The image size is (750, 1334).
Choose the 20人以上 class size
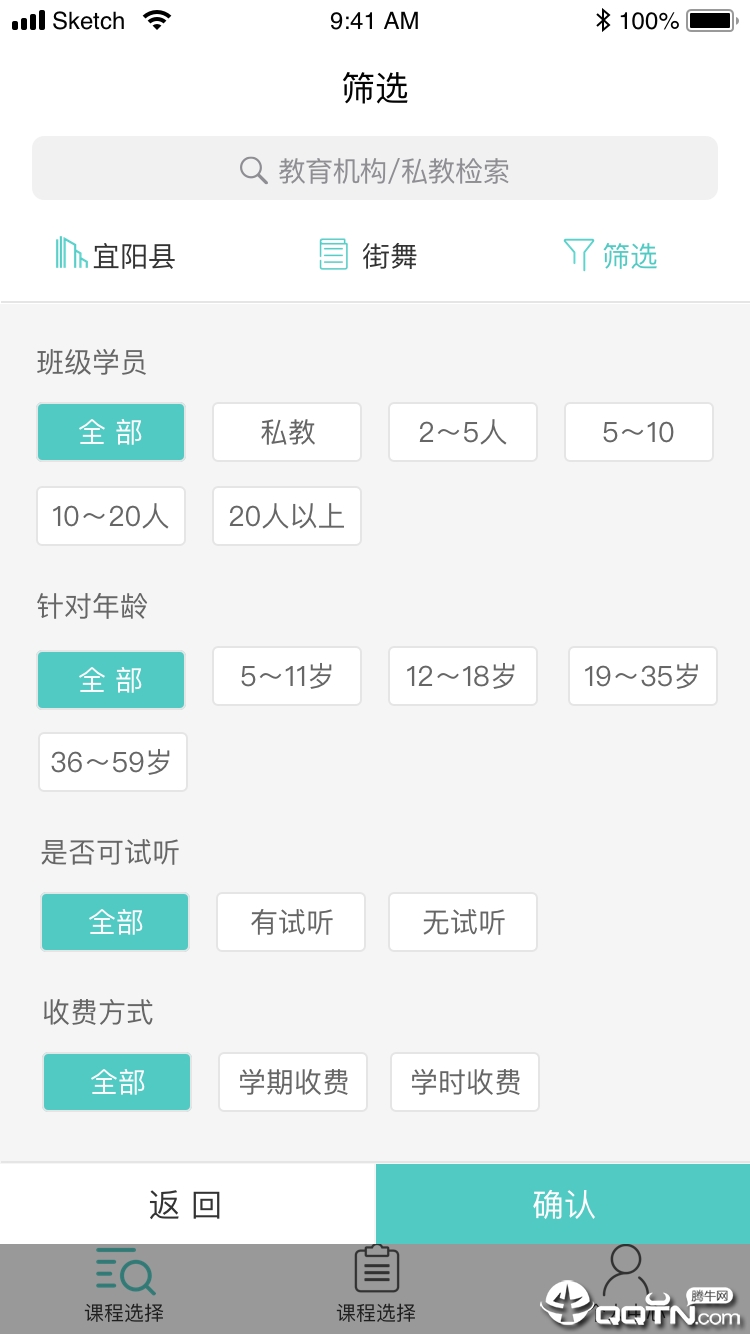287,516
